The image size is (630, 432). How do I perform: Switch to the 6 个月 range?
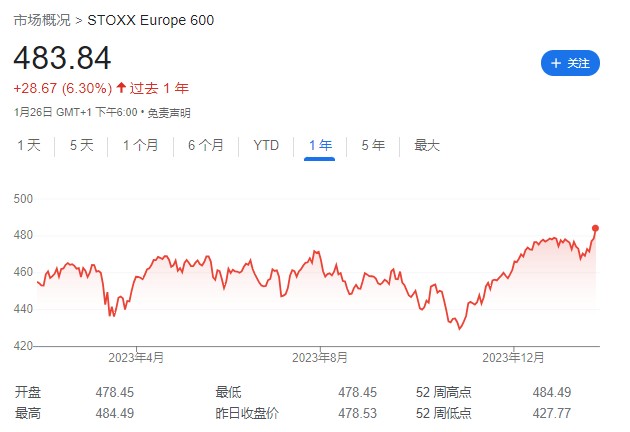206,145
